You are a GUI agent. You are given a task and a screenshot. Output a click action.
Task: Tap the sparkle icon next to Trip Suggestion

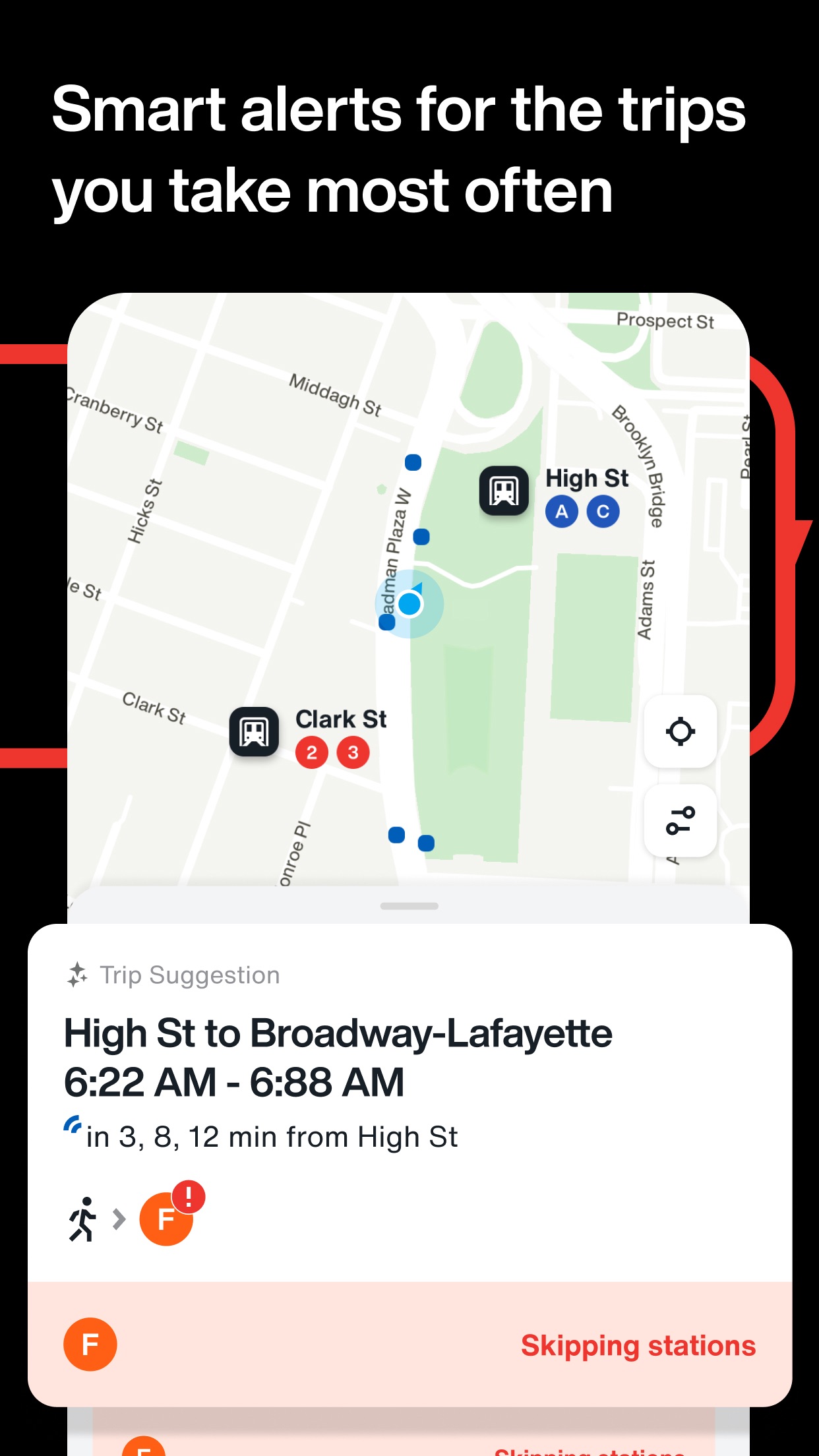pyautogui.click(x=77, y=974)
